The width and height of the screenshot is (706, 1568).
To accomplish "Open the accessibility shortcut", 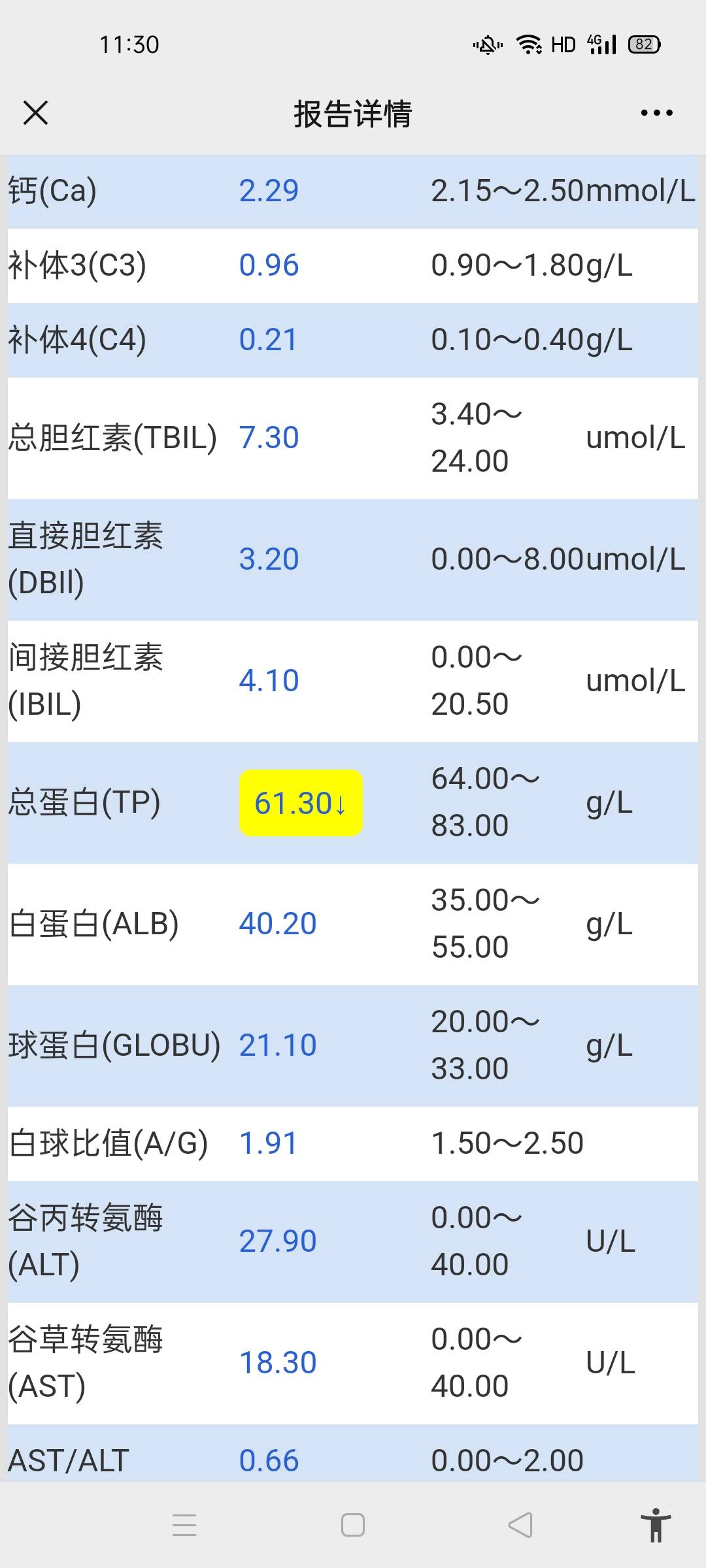I will 656,1525.
